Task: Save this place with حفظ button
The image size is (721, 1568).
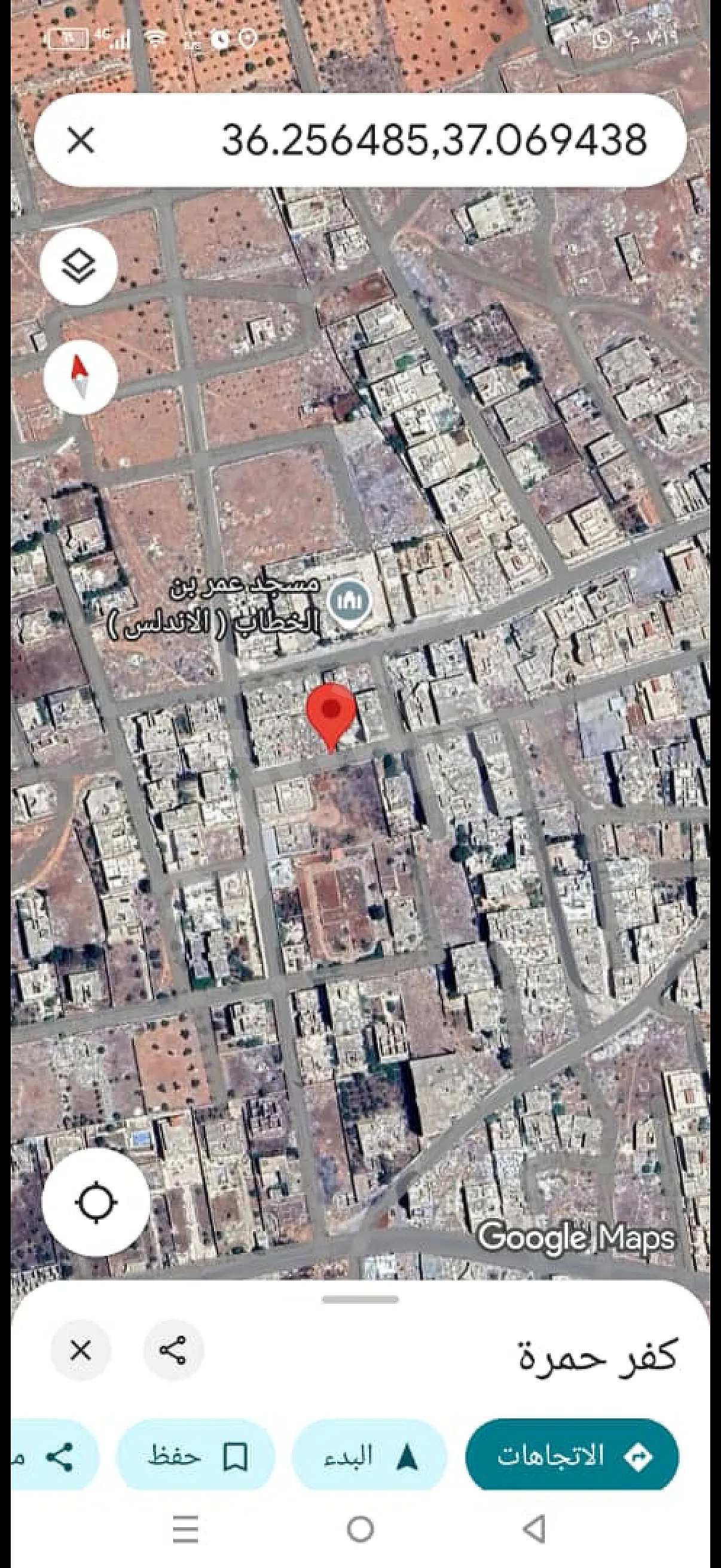Action: (195, 1457)
